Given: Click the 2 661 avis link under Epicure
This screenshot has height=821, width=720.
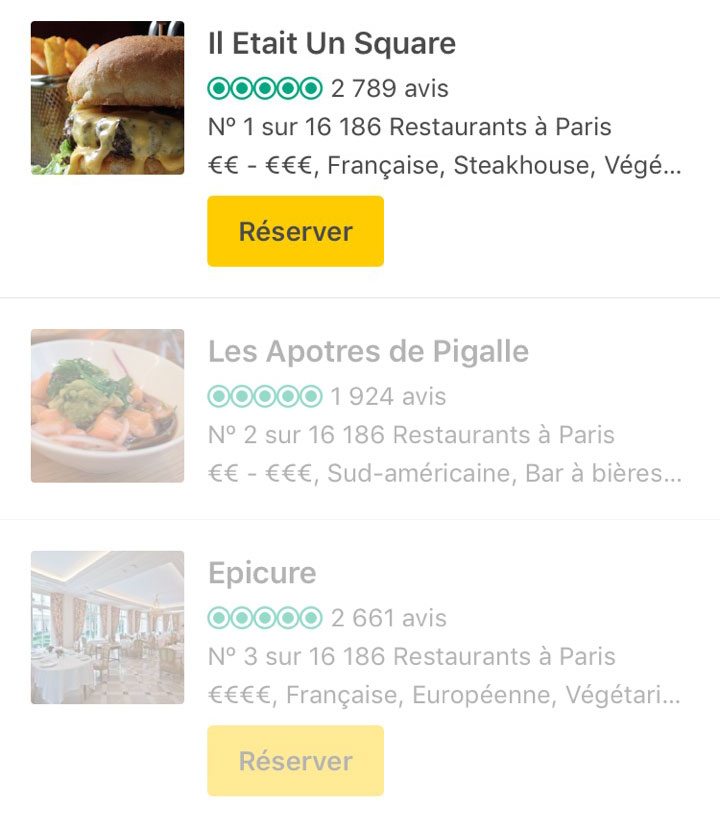Looking at the screenshot, I should point(389,618).
